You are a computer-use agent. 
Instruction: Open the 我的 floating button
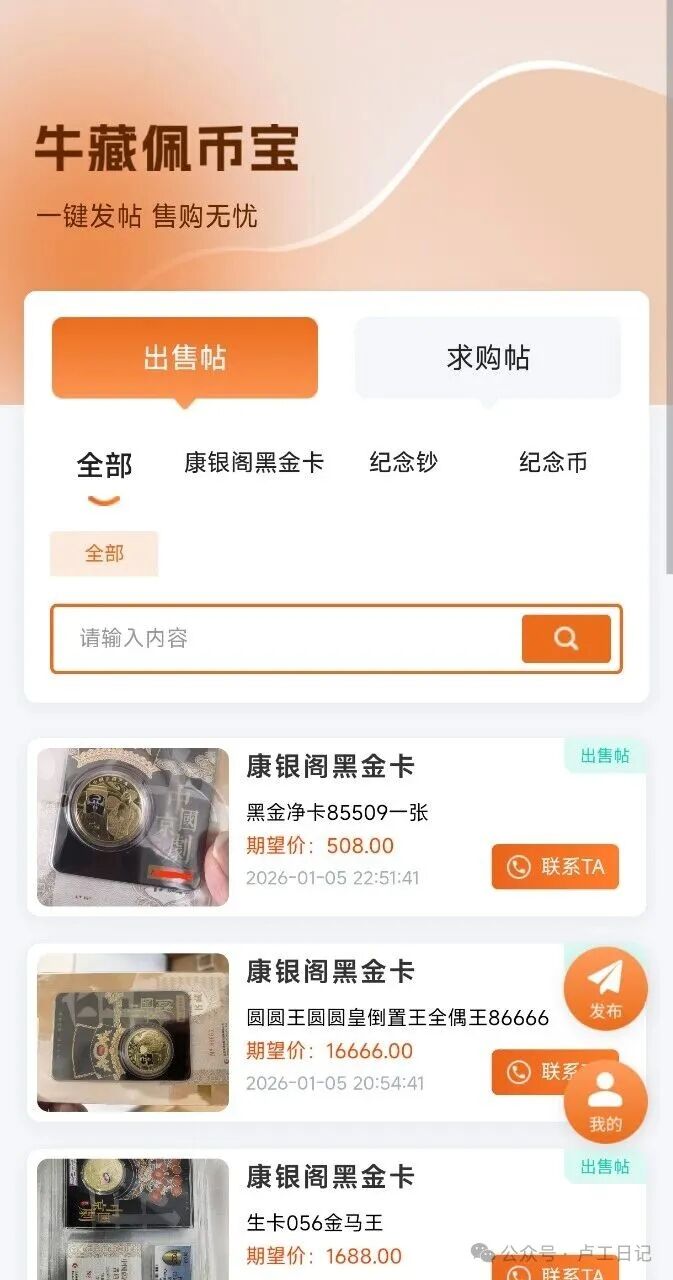[605, 1101]
